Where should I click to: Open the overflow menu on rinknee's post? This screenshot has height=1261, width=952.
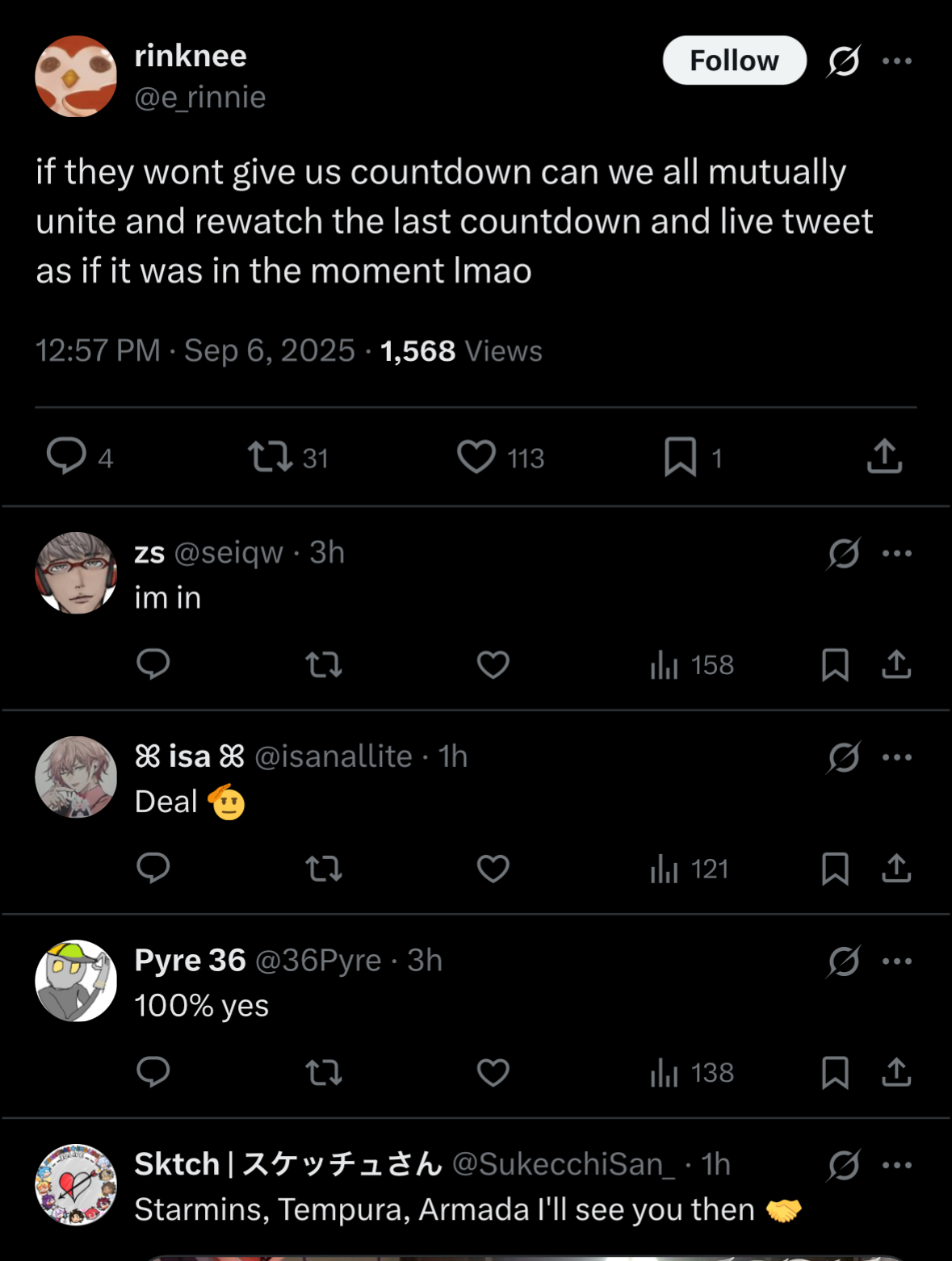[897, 61]
